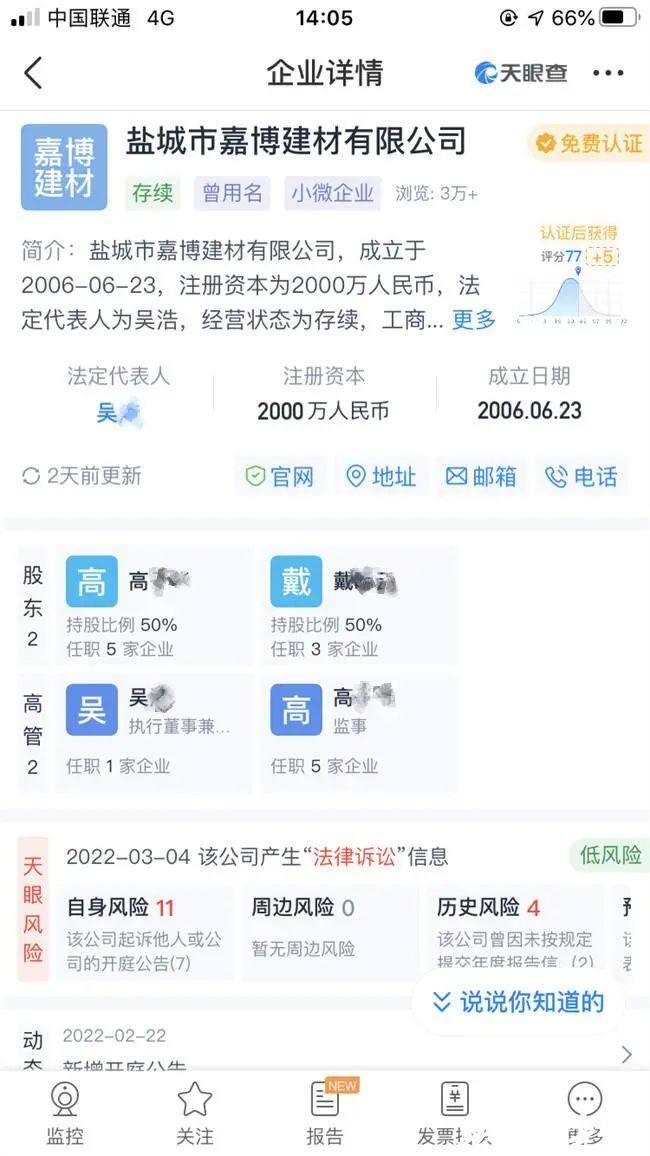Tap 说说你知道的 floating button
The width and height of the screenshot is (650, 1156).
pos(518,1001)
